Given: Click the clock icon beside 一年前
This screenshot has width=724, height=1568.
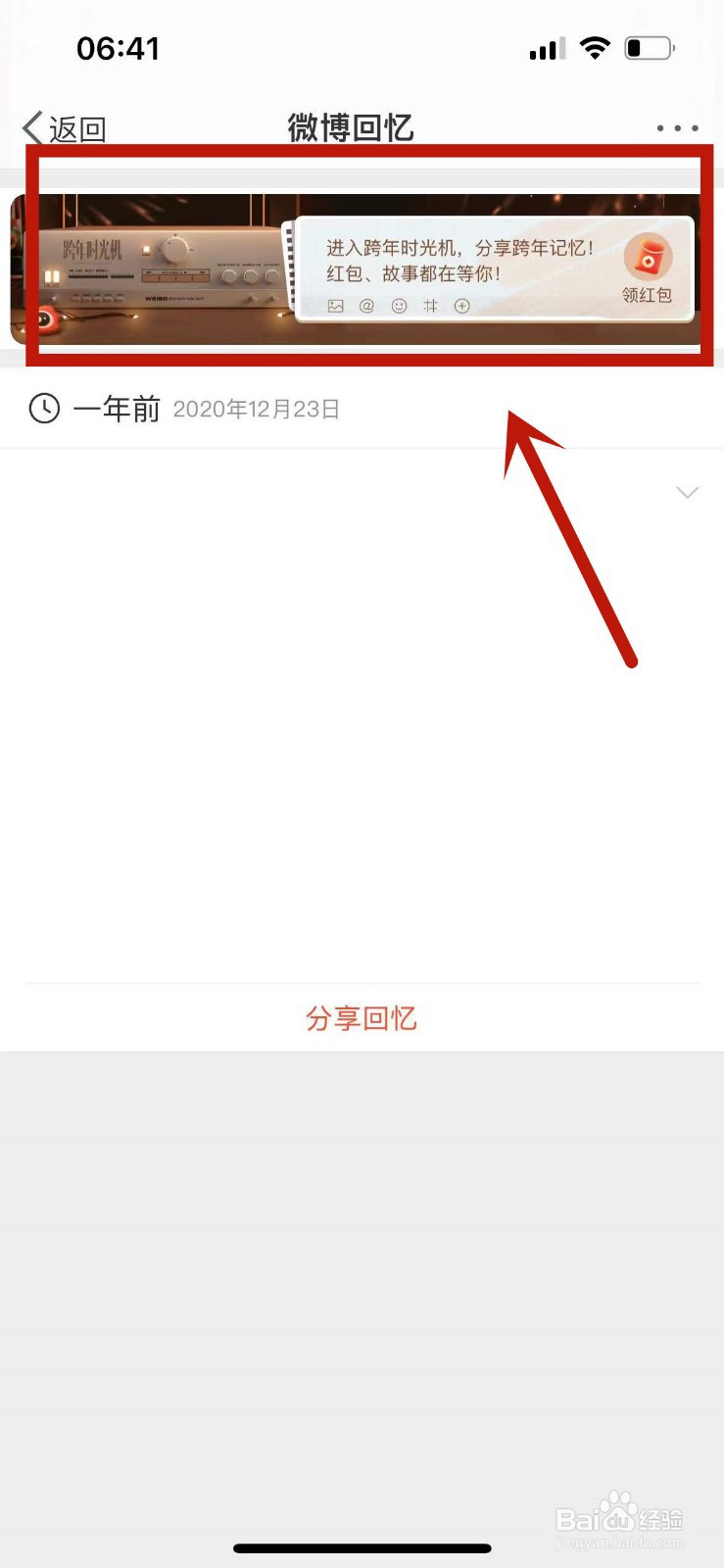Looking at the screenshot, I should (x=43, y=409).
